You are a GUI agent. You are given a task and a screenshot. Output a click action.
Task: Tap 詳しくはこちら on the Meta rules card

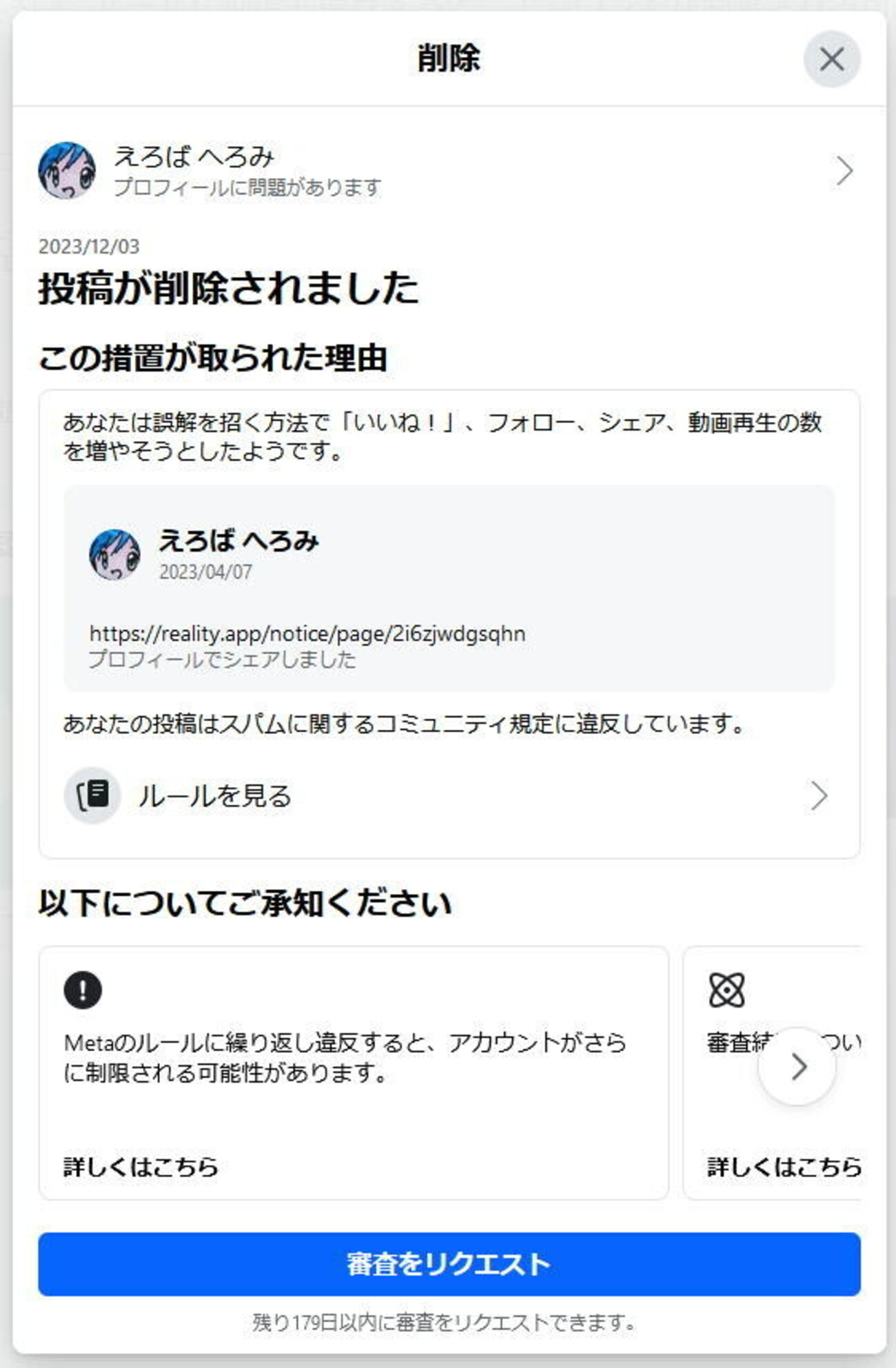[x=141, y=1167]
